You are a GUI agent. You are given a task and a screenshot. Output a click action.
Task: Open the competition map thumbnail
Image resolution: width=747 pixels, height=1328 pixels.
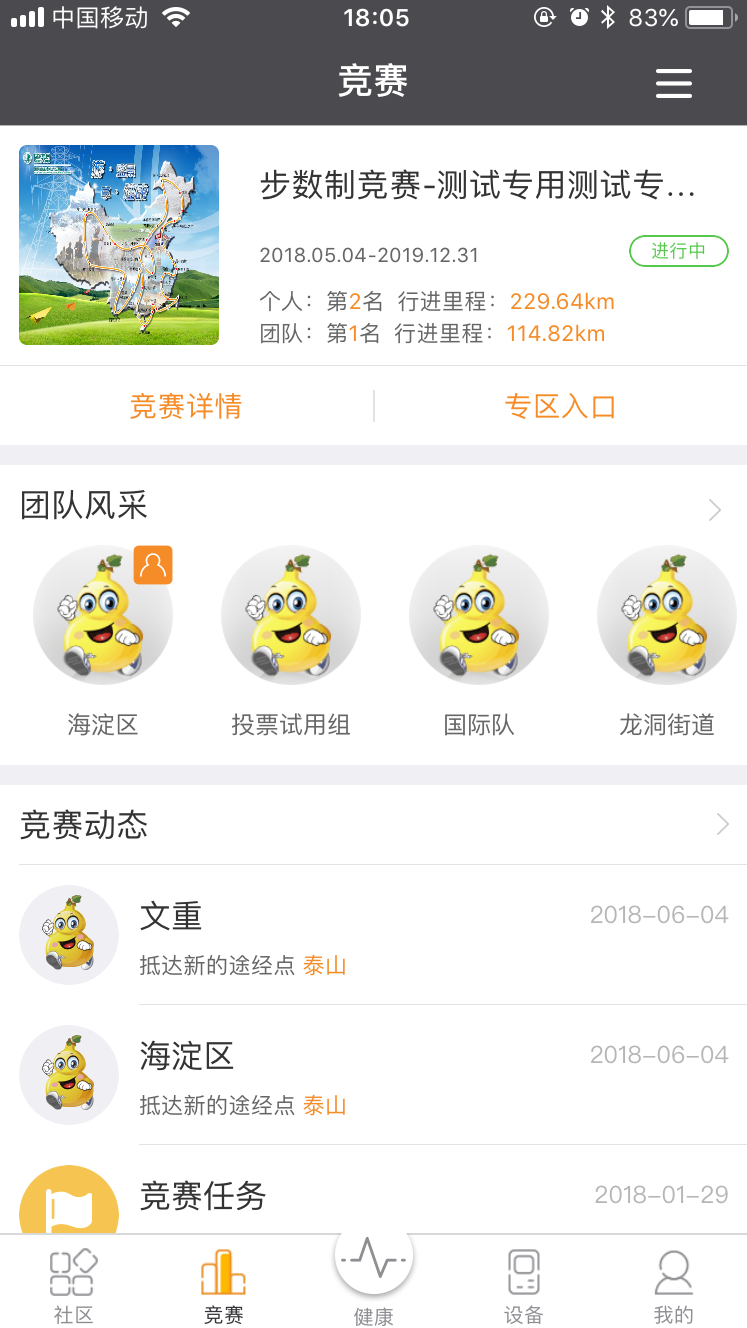[x=118, y=244]
